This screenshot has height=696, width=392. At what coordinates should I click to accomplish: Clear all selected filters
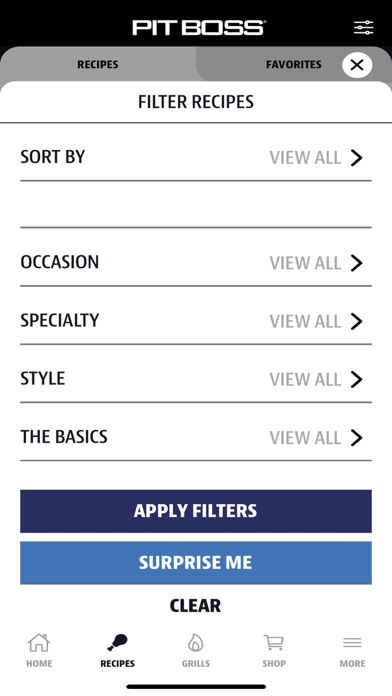click(x=195, y=606)
